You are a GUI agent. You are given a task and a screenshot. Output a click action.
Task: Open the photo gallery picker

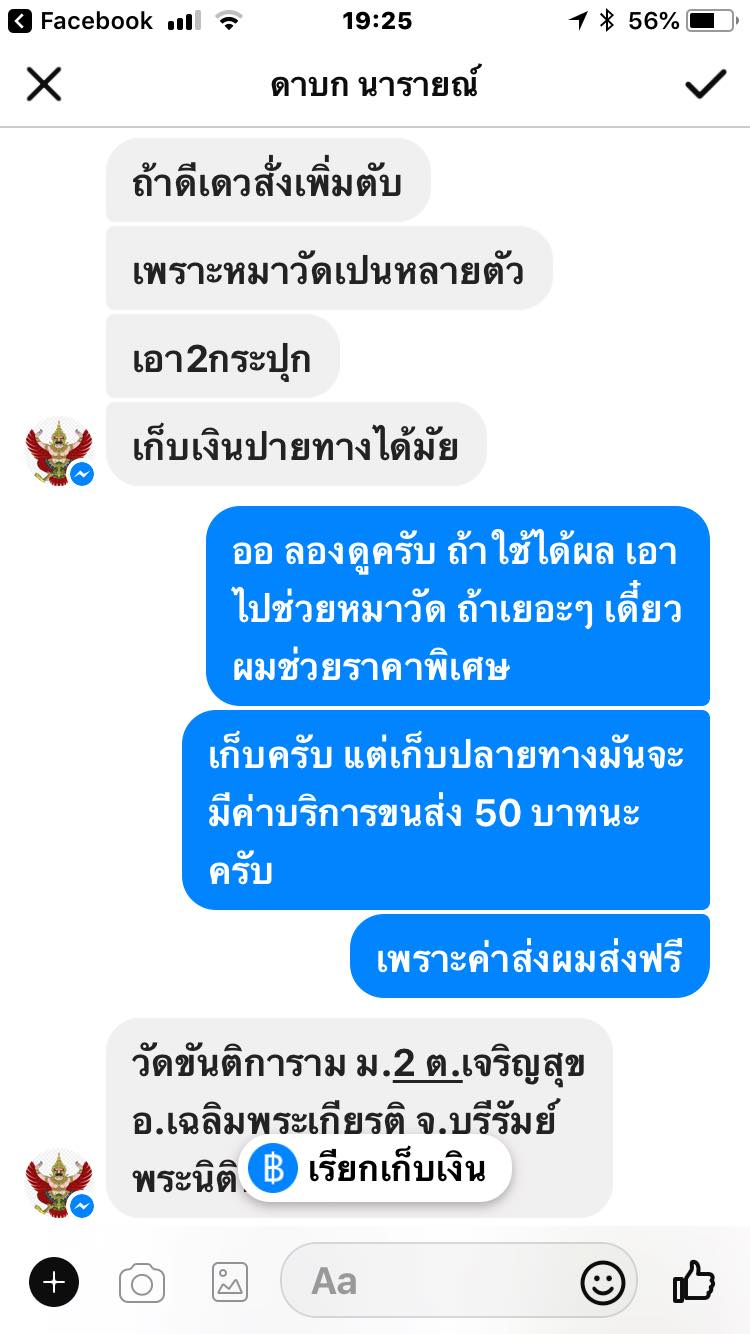[229, 1282]
